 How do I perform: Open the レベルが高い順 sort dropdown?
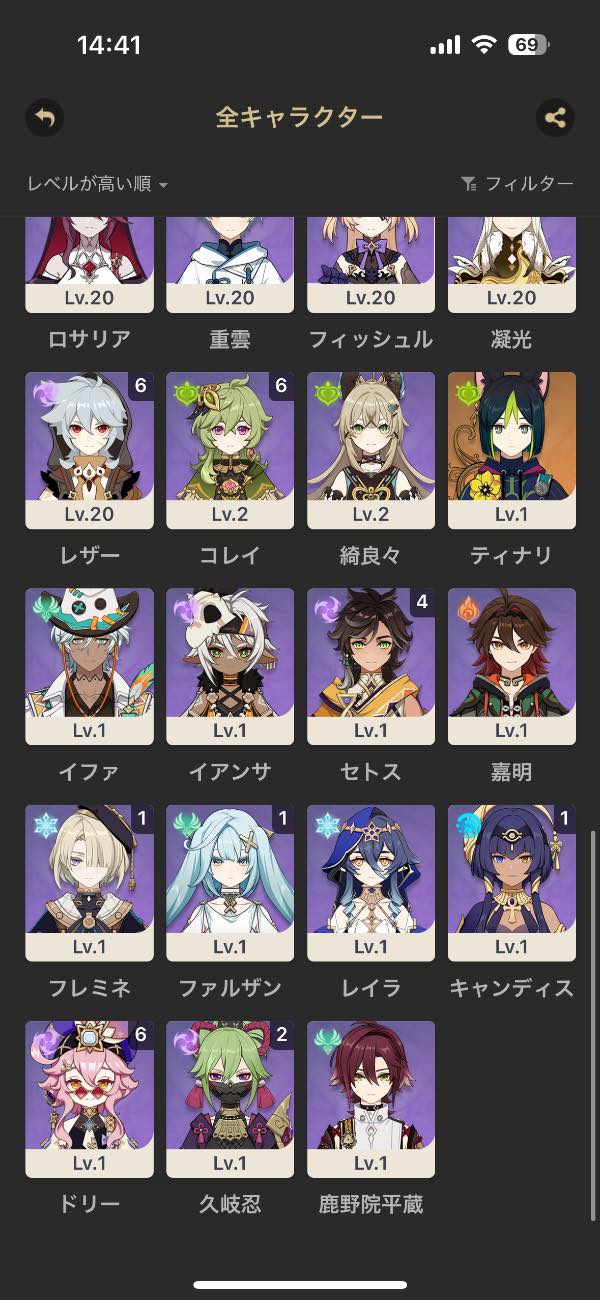pos(97,184)
